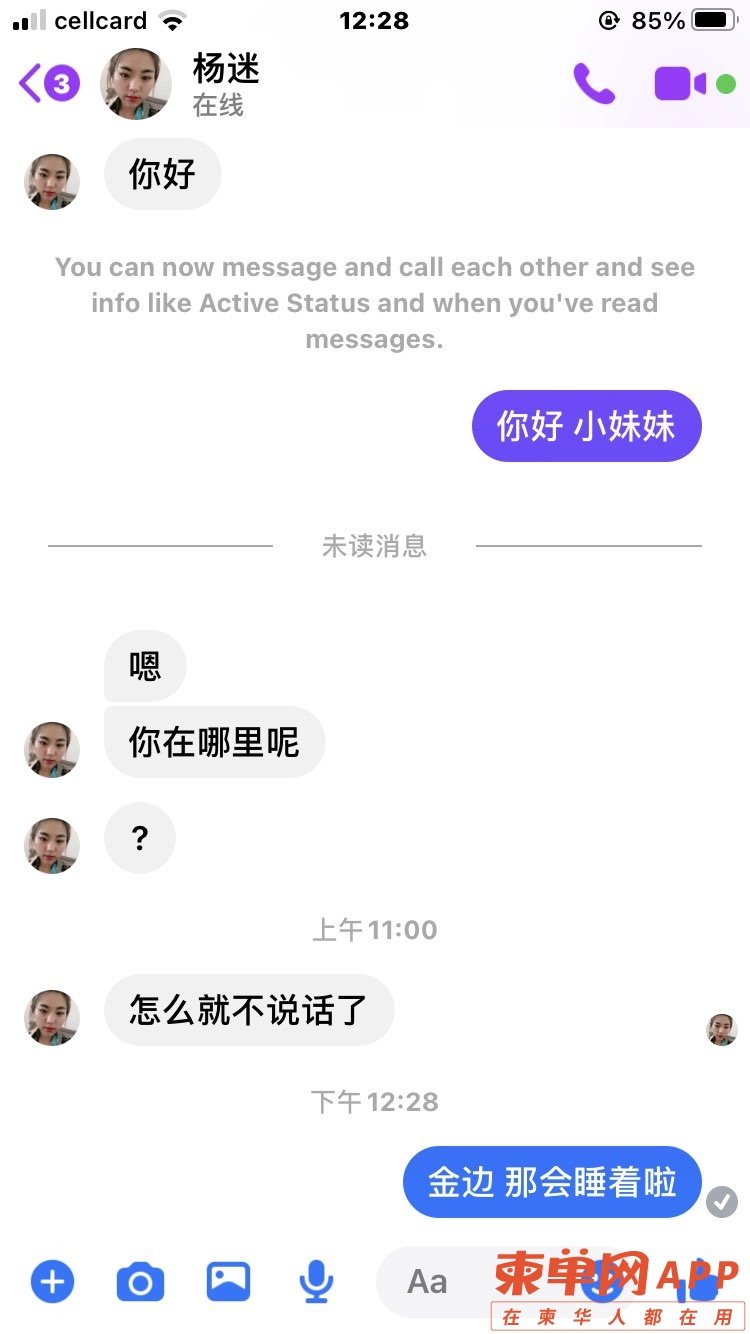Image resolution: width=750 pixels, height=1334 pixels.
Task: Focus the Aa message input field
Action: click(440, 1281)
